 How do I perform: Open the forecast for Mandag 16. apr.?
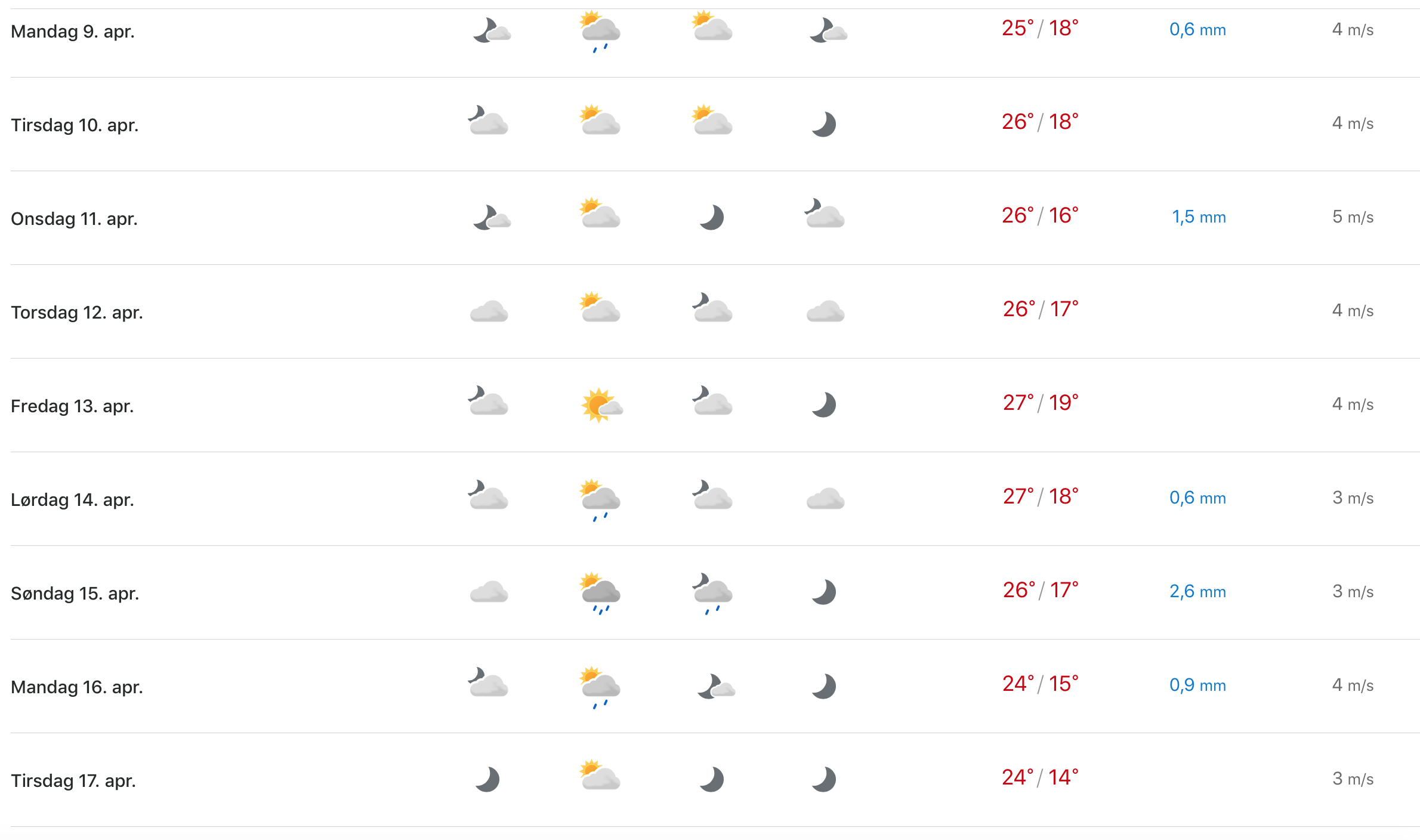click(x=77, y=687)
